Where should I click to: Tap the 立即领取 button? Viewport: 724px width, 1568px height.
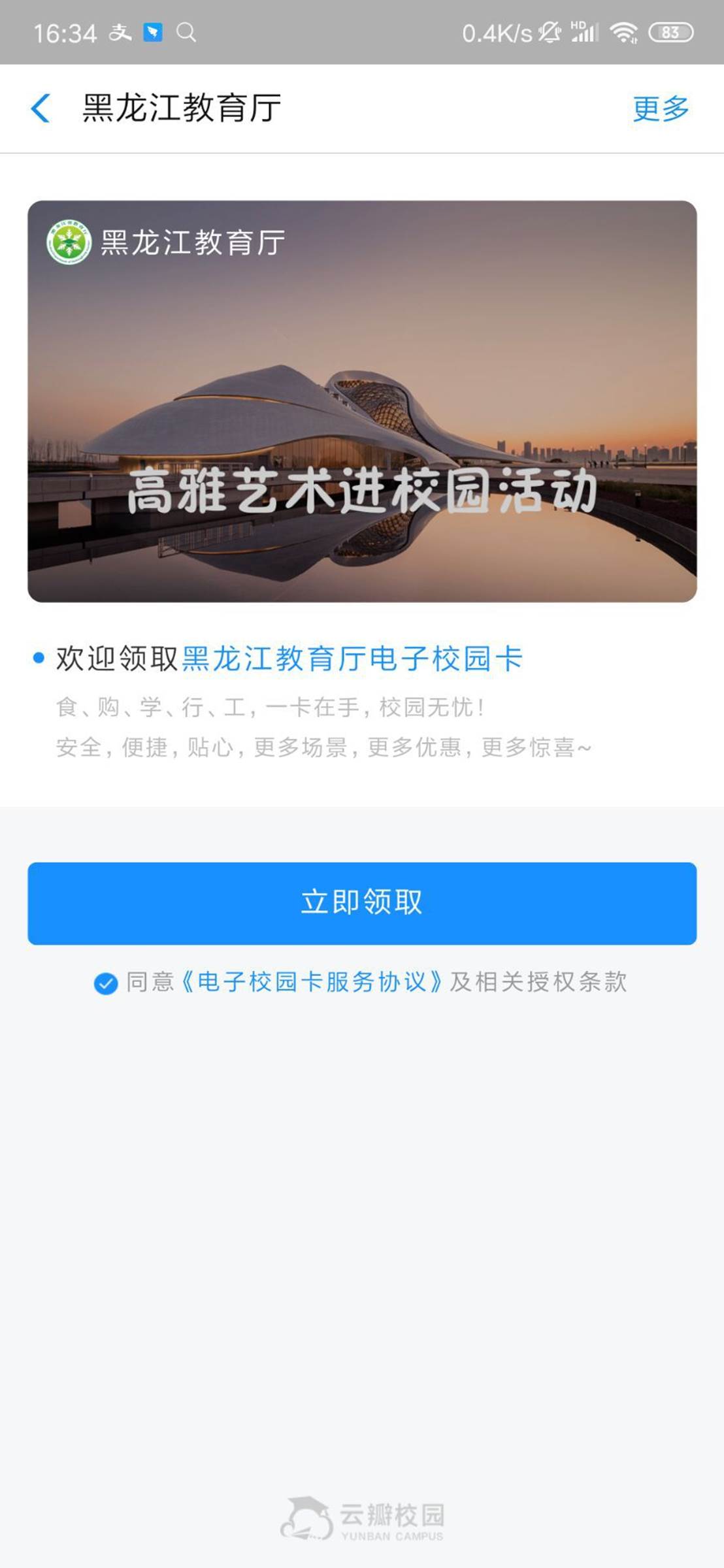click(x=362, y=903)
